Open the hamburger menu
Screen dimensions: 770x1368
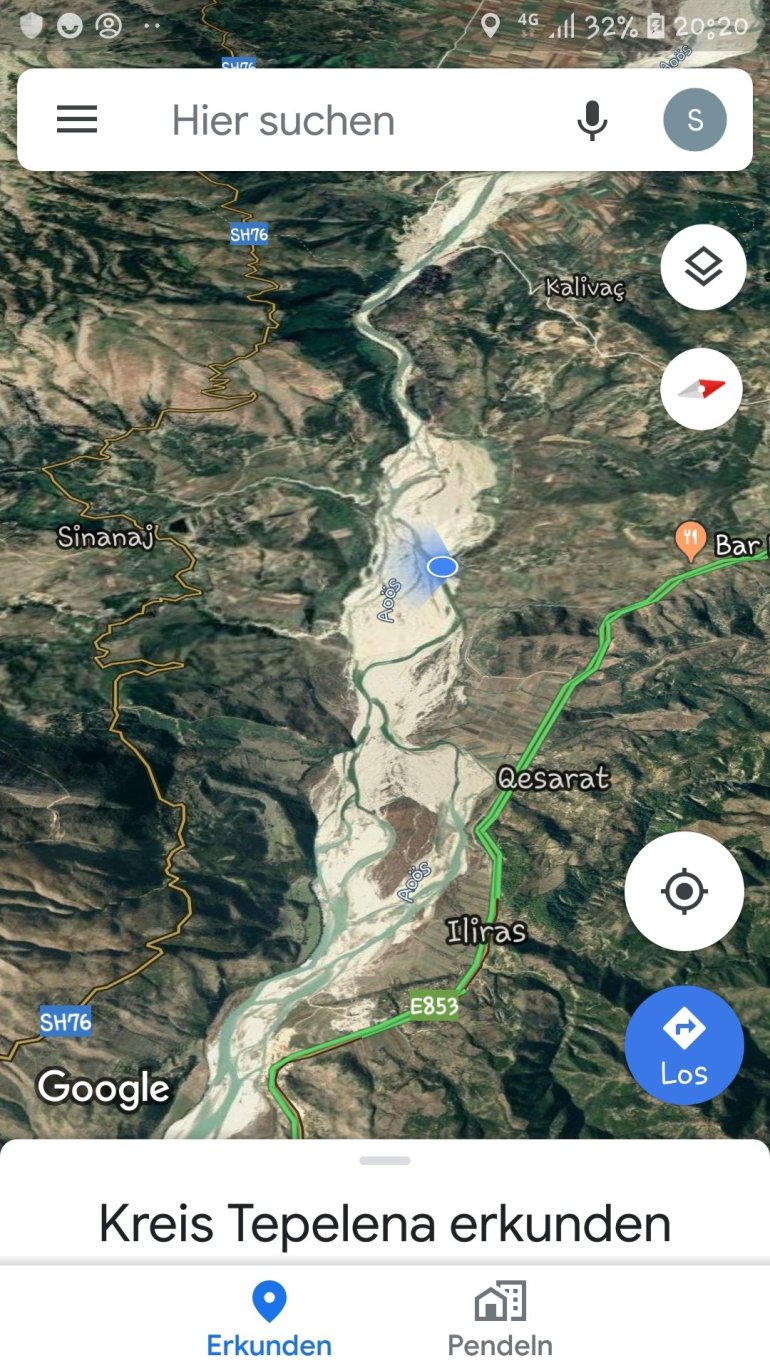click(77, 120)
